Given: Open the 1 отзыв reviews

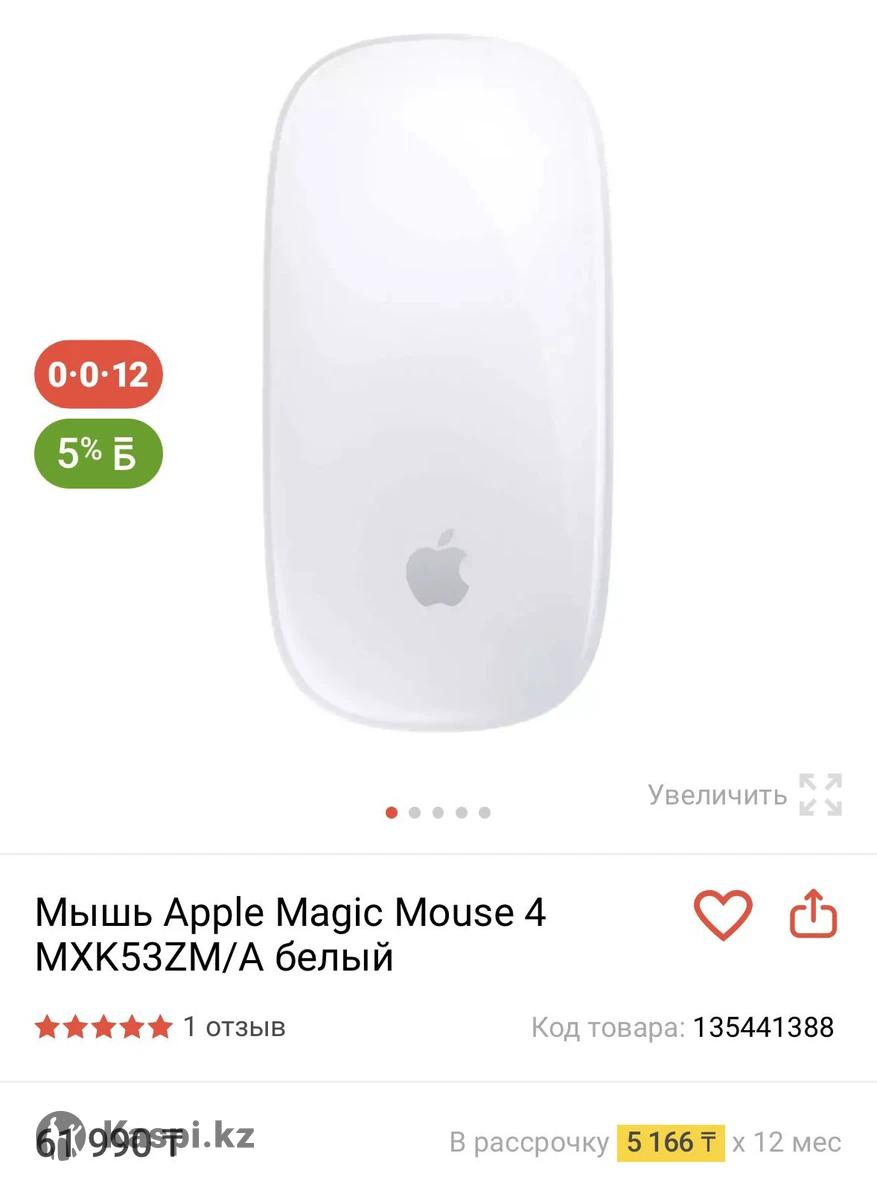Looking at the screenshot, I should tap(234, 1027).
